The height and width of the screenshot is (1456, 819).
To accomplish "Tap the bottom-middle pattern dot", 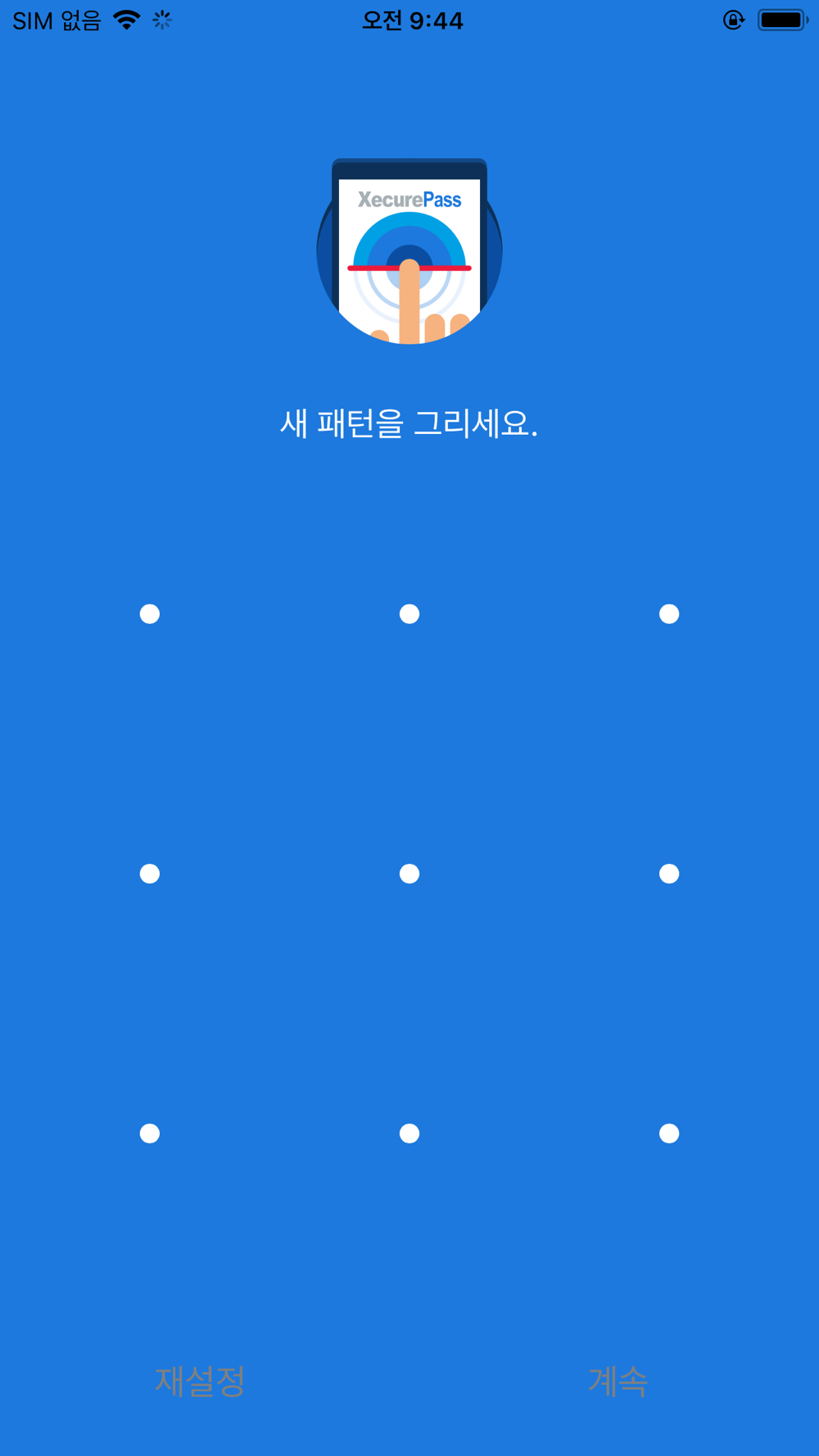I will tap(409, 1133).
